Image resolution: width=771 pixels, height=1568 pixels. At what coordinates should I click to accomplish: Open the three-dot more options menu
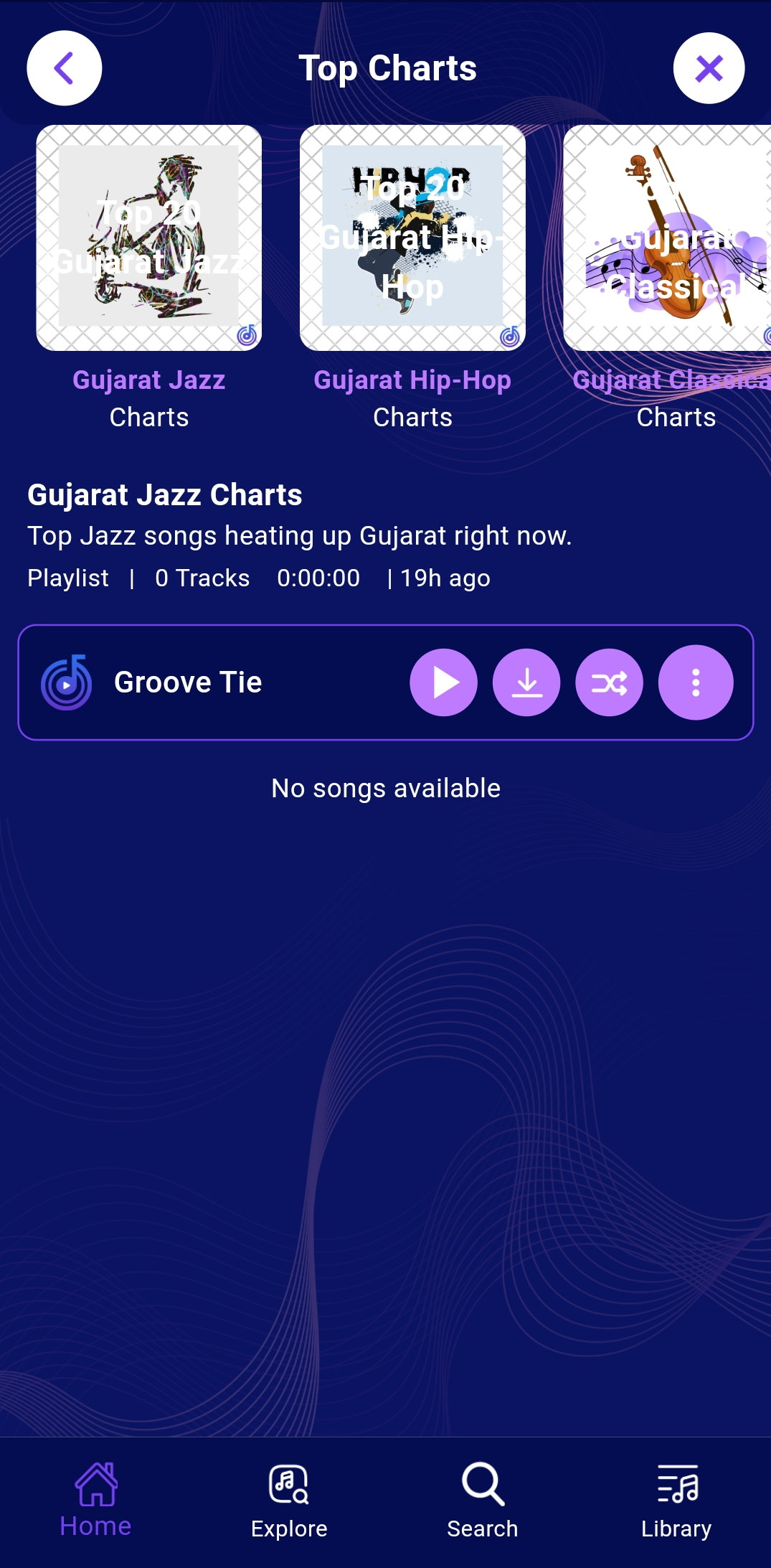coord(695,682)
